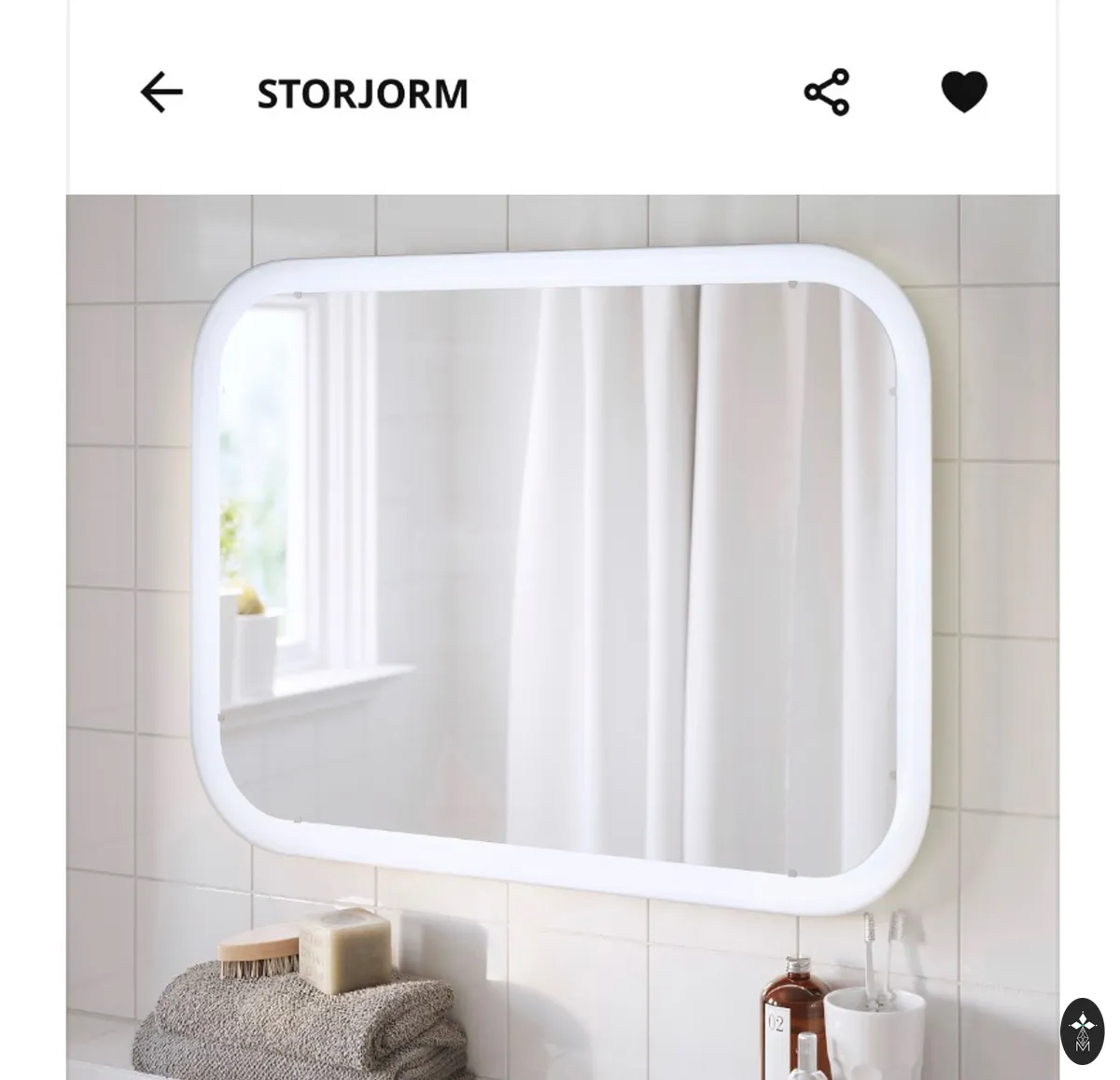This screenshot has height=1080, width=1120.
Task: Share the STORJORM product
Action: pyautogui.click(x=827, y=92)
